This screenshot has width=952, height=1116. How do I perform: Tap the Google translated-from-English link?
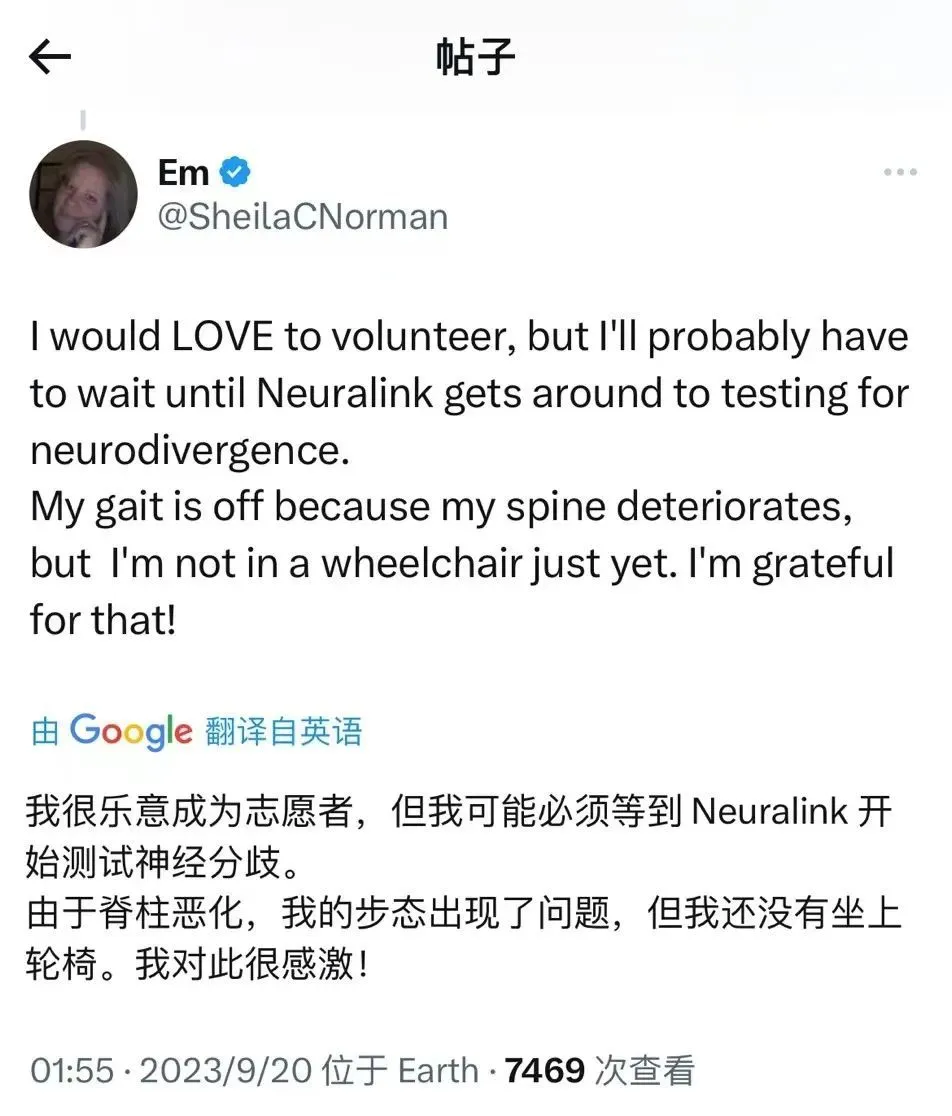(196, 732)
